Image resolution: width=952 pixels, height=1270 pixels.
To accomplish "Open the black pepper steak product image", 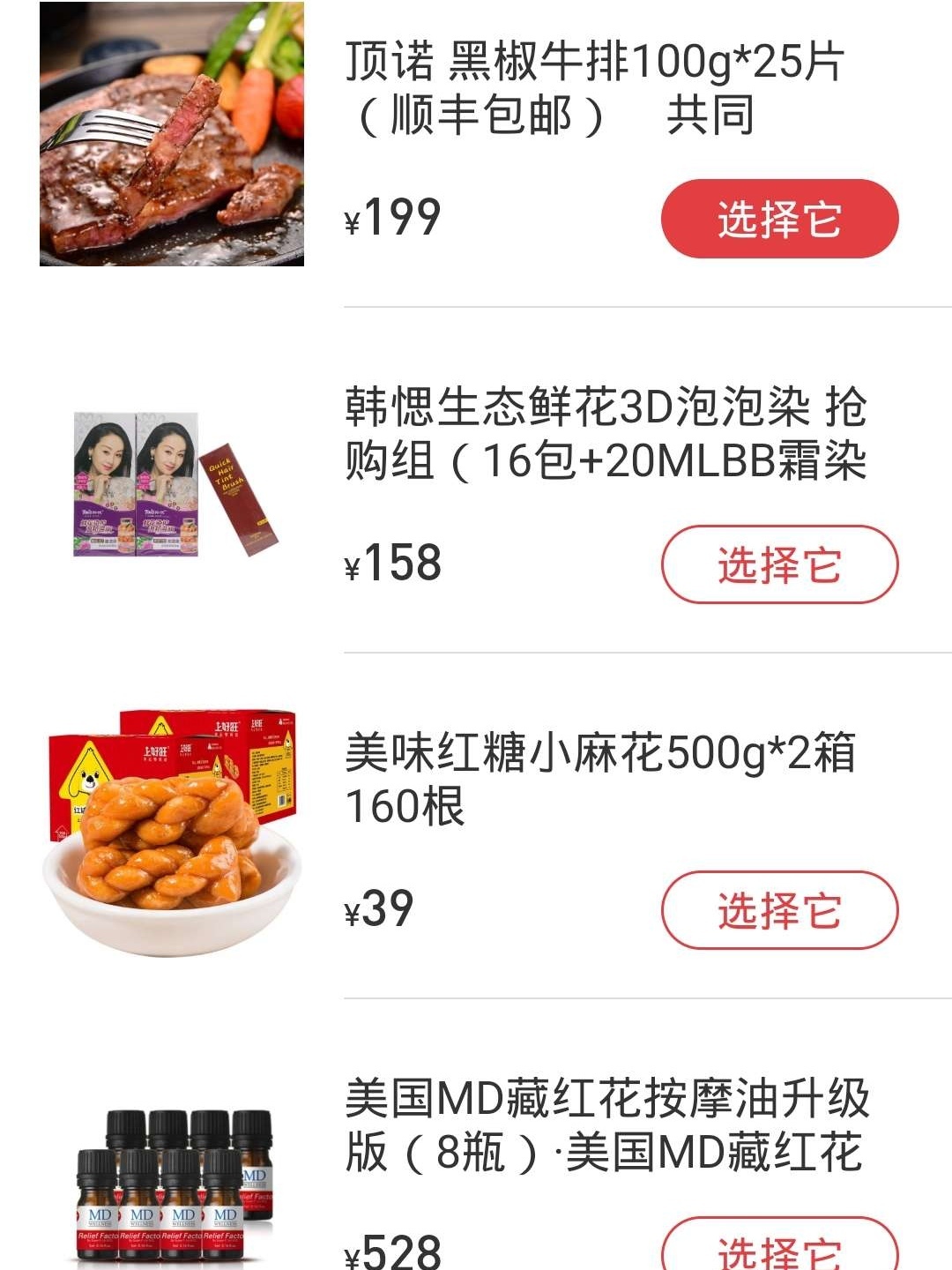I will click(x=172, y=134).
